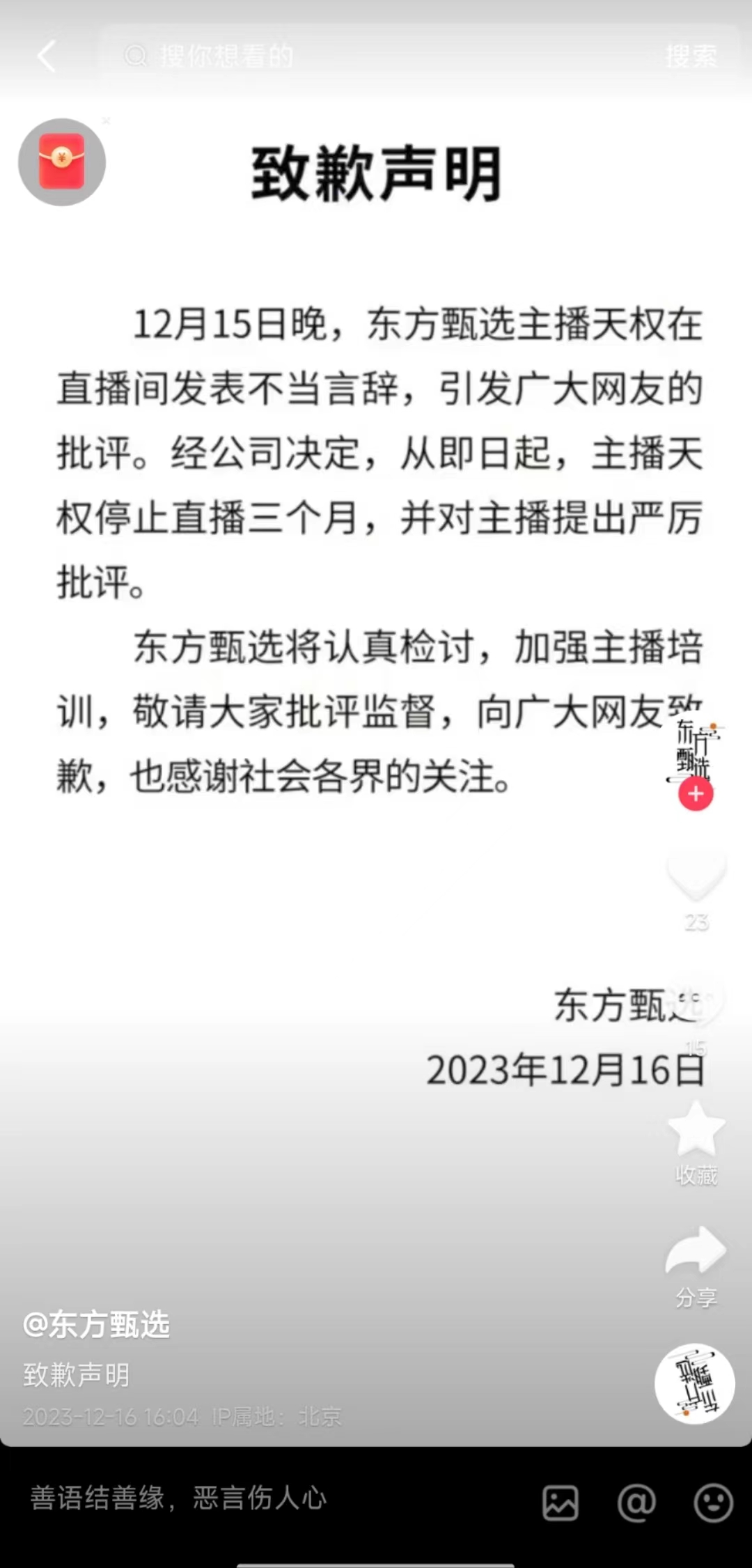
Task: Tap the comment input field
Action: pyautogui.click(x=272, y=1498)
